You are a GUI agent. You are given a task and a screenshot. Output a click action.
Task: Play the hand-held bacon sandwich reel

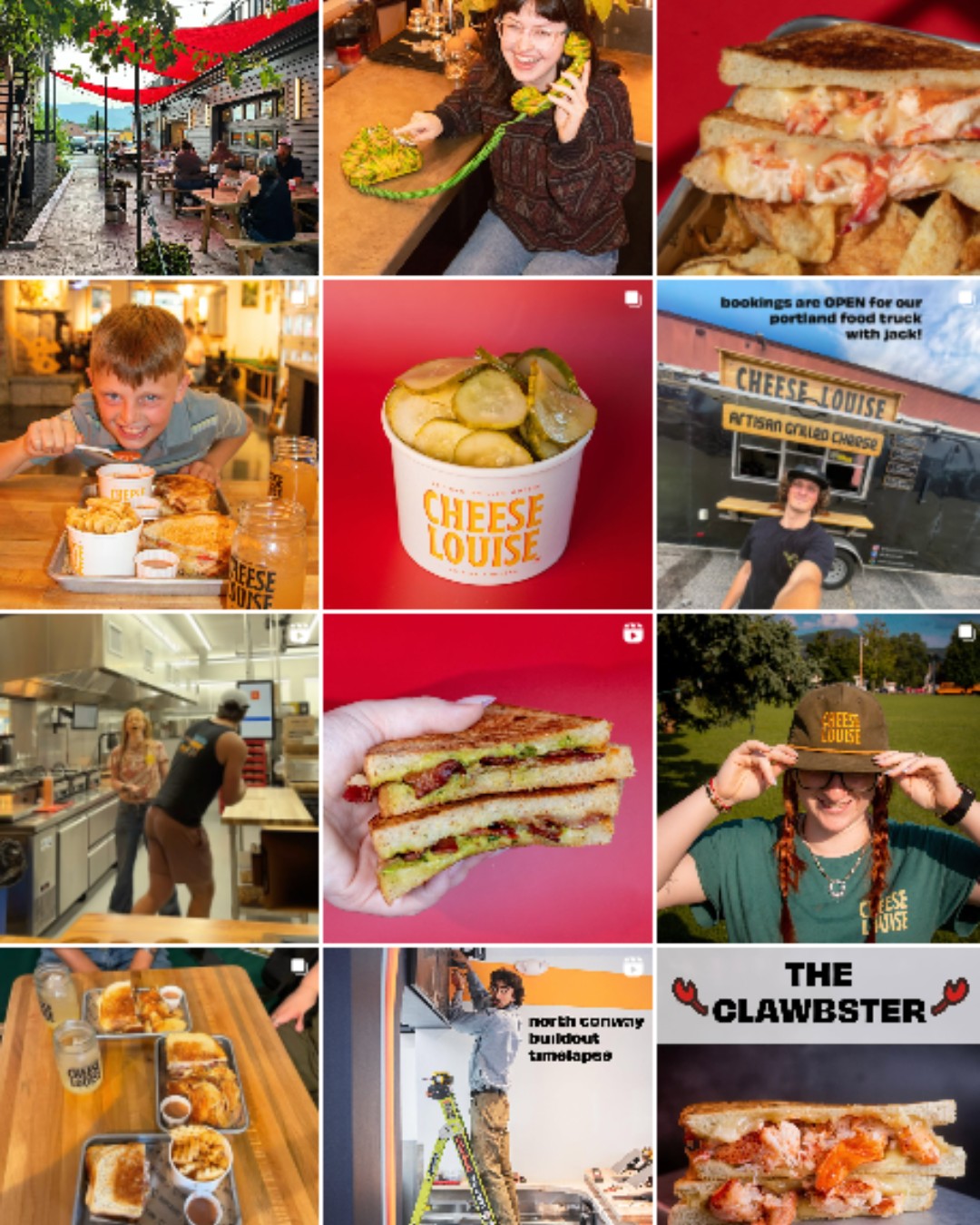coord(487,778)
